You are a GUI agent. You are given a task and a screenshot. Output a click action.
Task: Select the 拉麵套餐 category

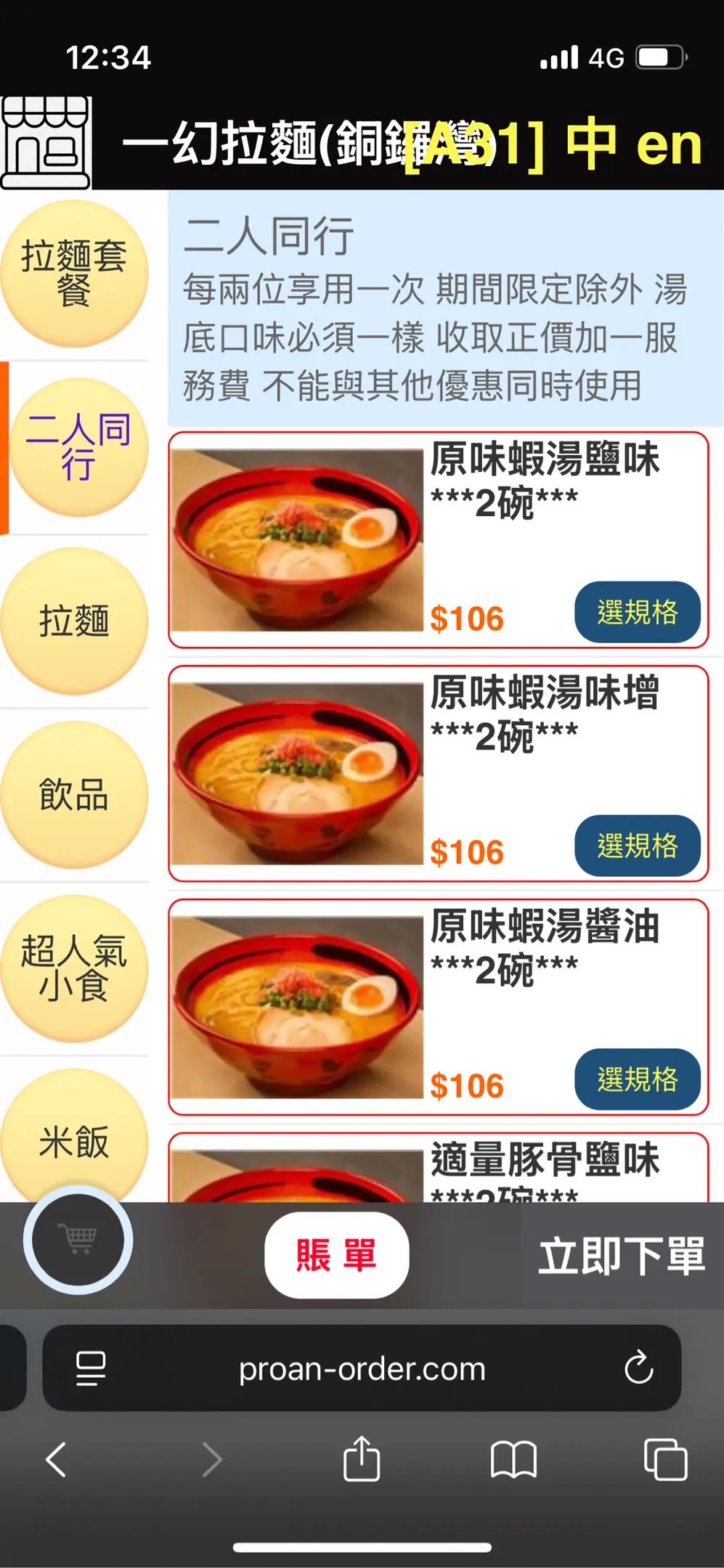[x=74, y=274]
